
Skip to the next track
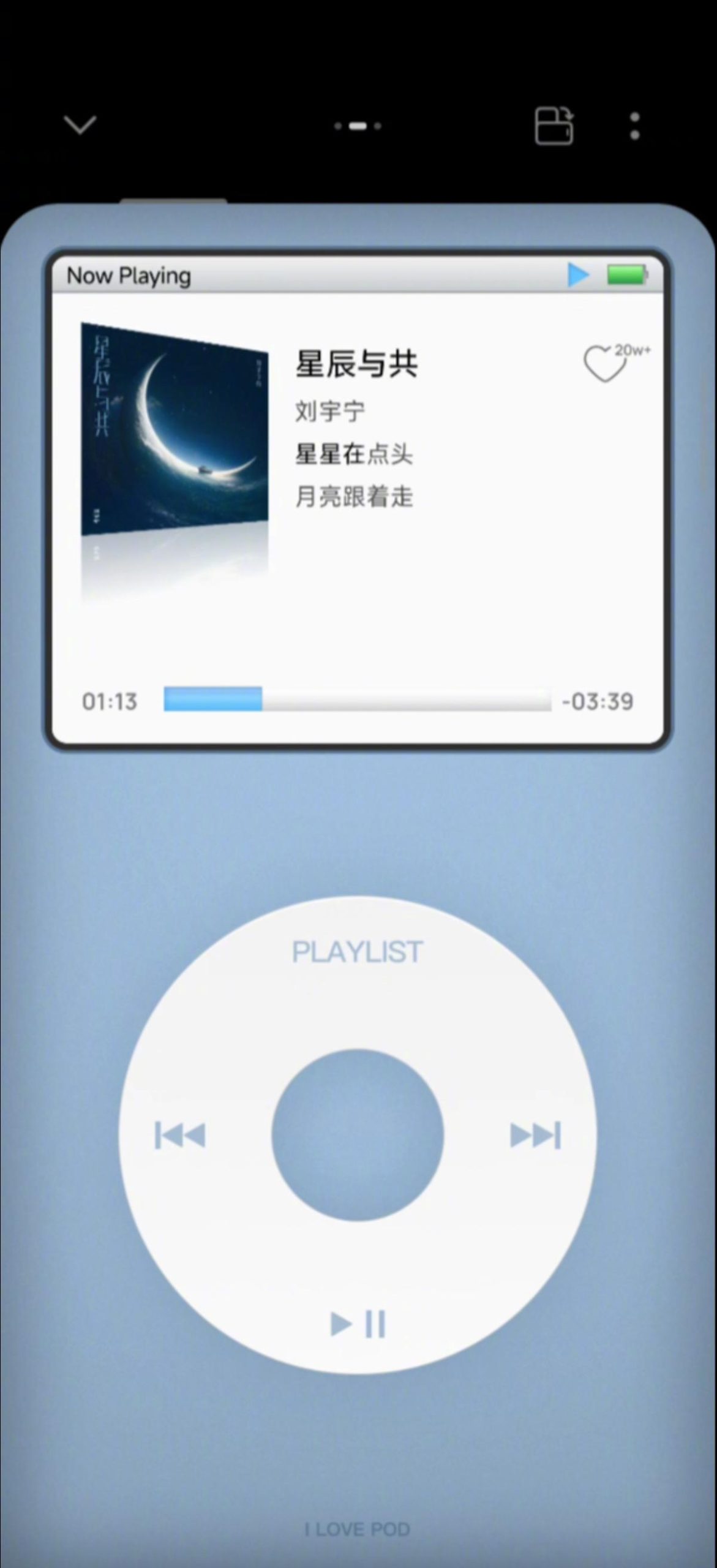pyautogui.click(x=536, y=1135)
